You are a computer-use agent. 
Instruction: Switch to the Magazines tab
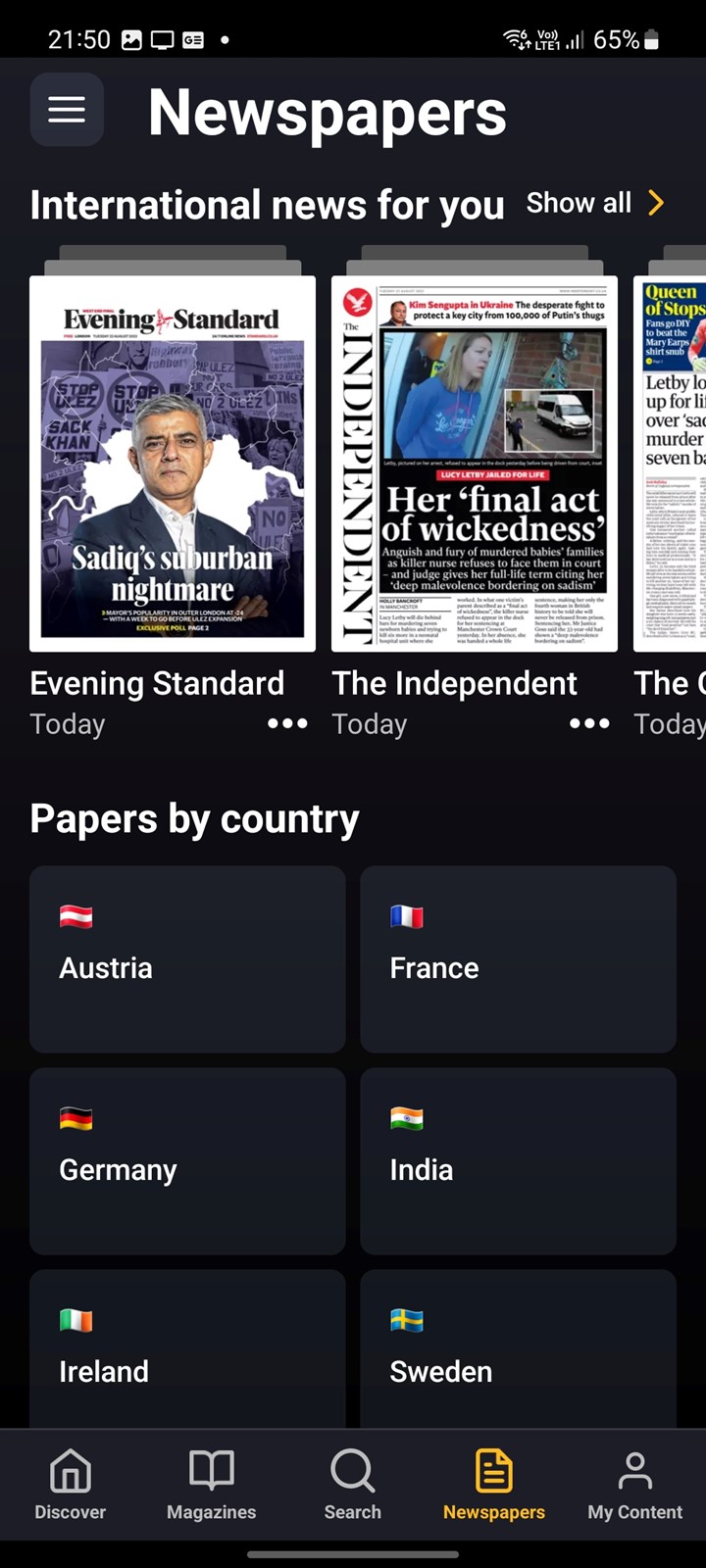[x=212, y=1485]
